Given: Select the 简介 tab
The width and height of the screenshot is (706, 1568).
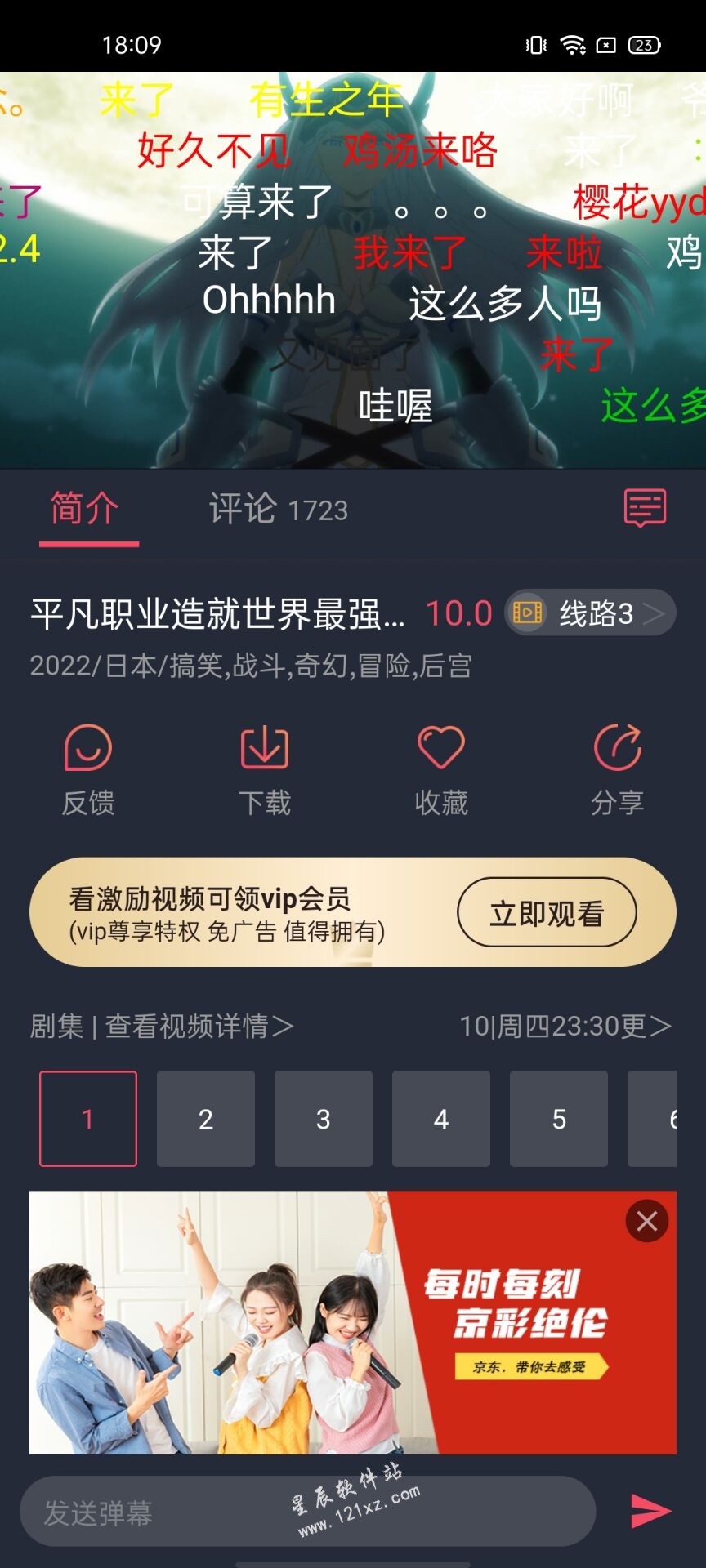Looking at the screenshot, I should click(x=86, y=510).
